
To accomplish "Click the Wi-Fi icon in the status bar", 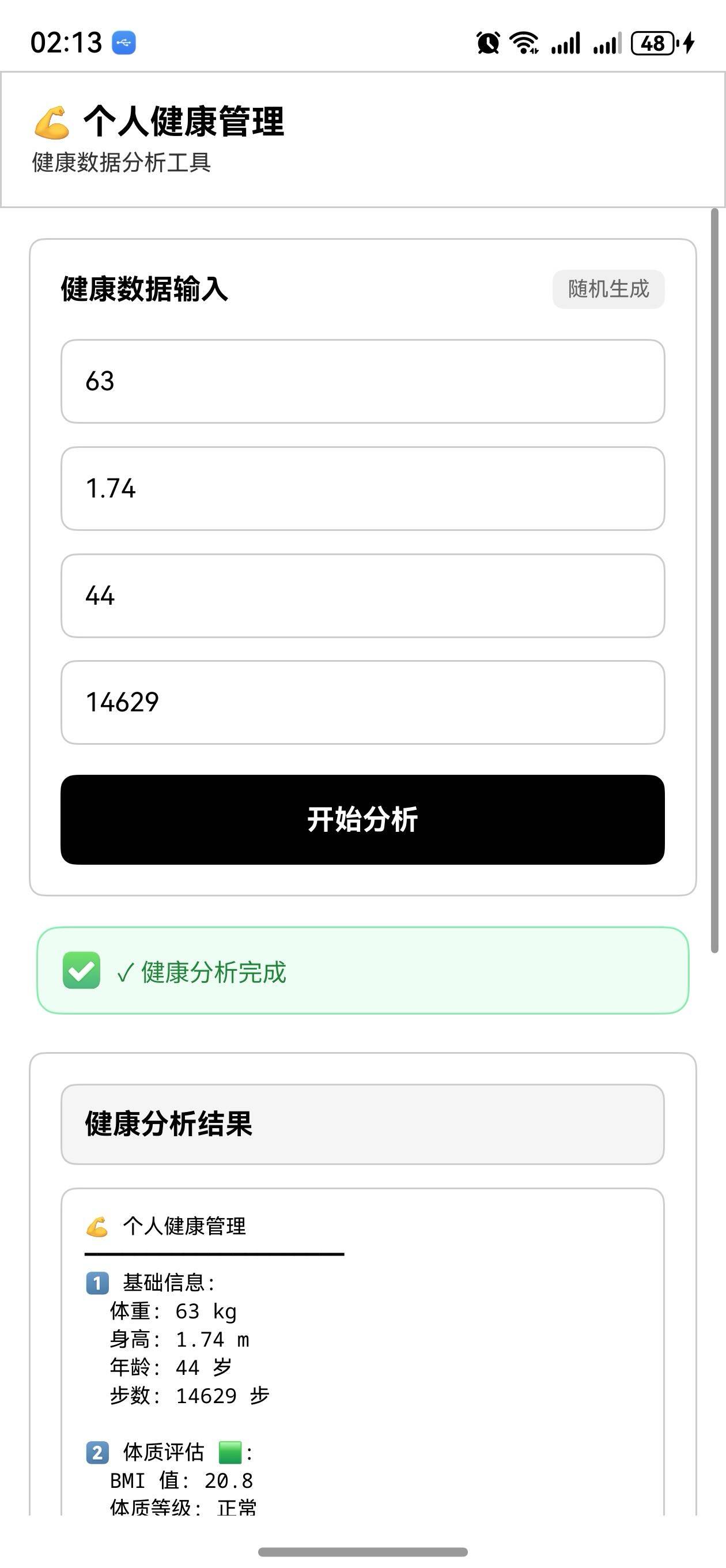I will [525, 43].
